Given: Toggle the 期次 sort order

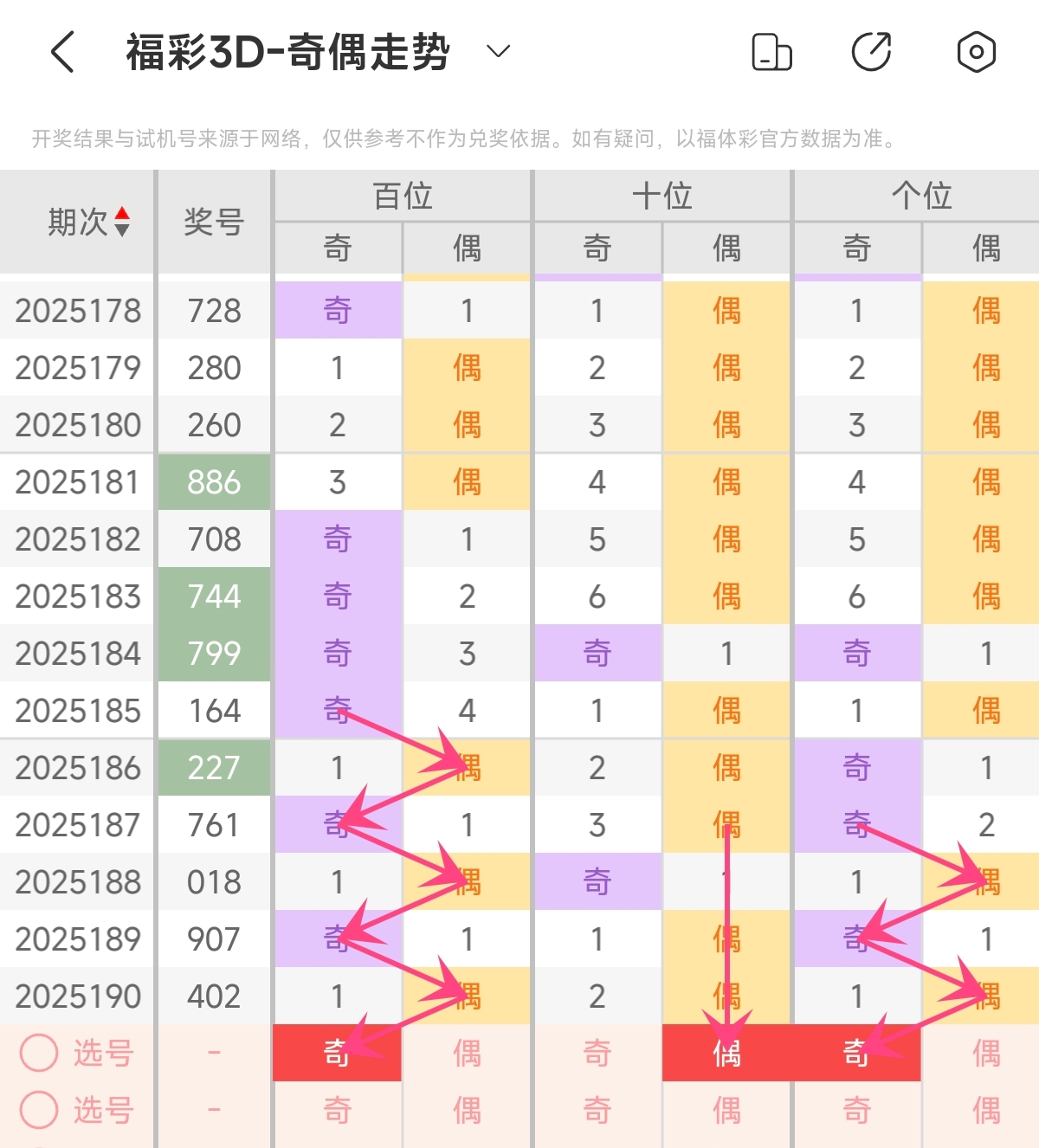Looking at the screenshot, I should click(122, 222).
